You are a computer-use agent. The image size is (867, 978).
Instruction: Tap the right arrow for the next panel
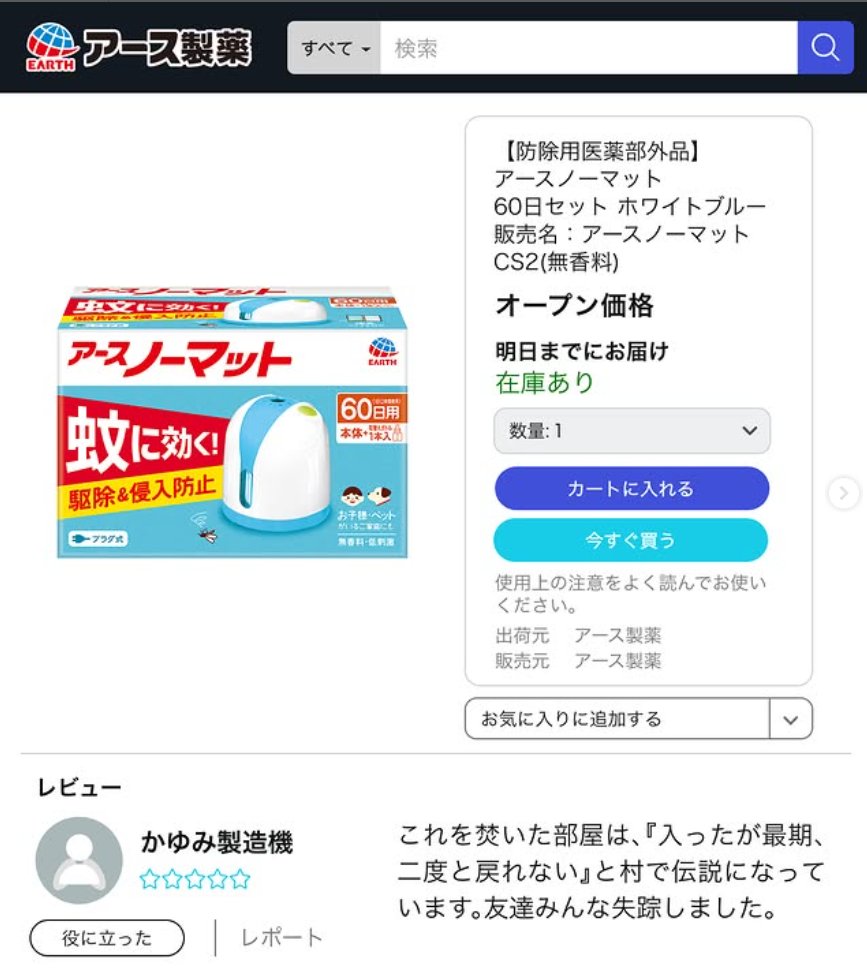point(844,492)
